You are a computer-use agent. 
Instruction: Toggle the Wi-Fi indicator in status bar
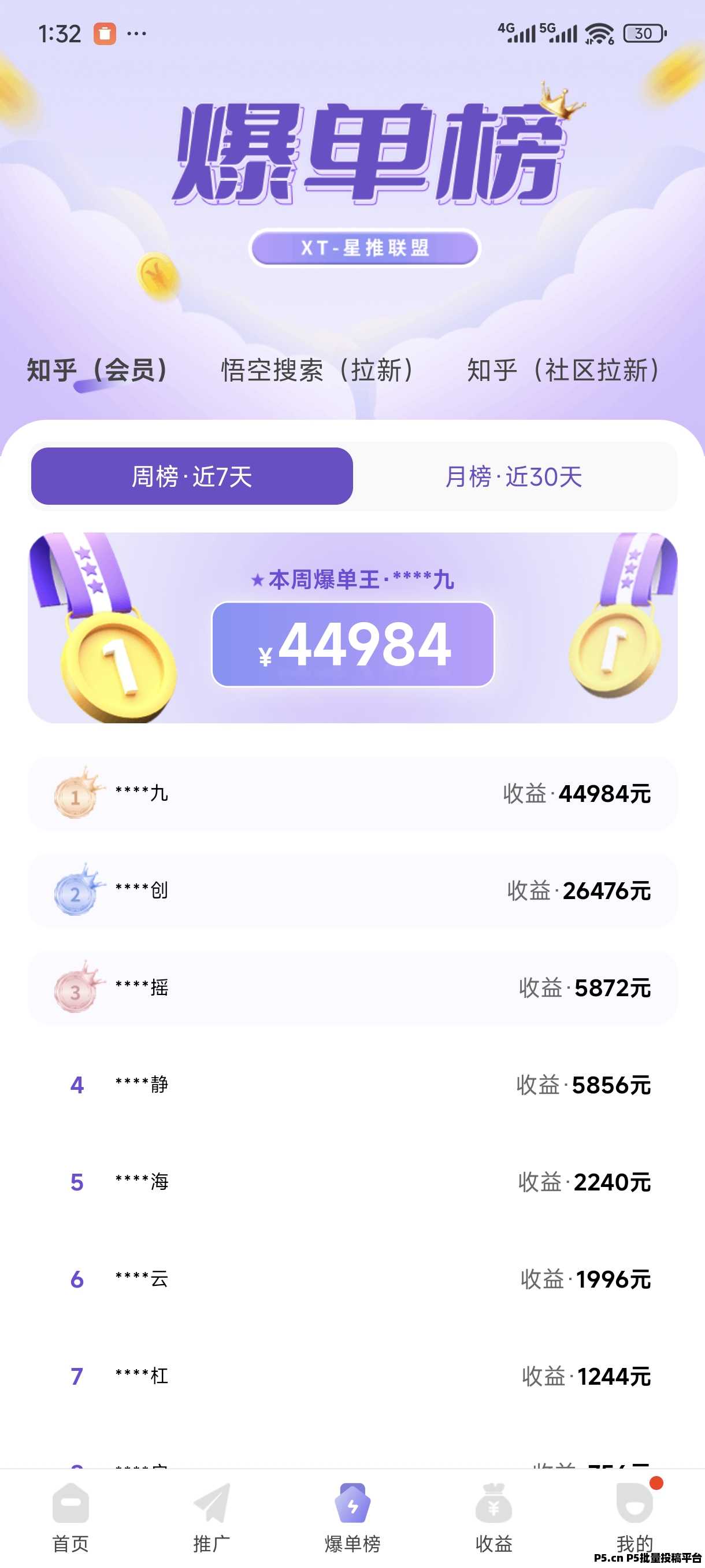(599, 34)
